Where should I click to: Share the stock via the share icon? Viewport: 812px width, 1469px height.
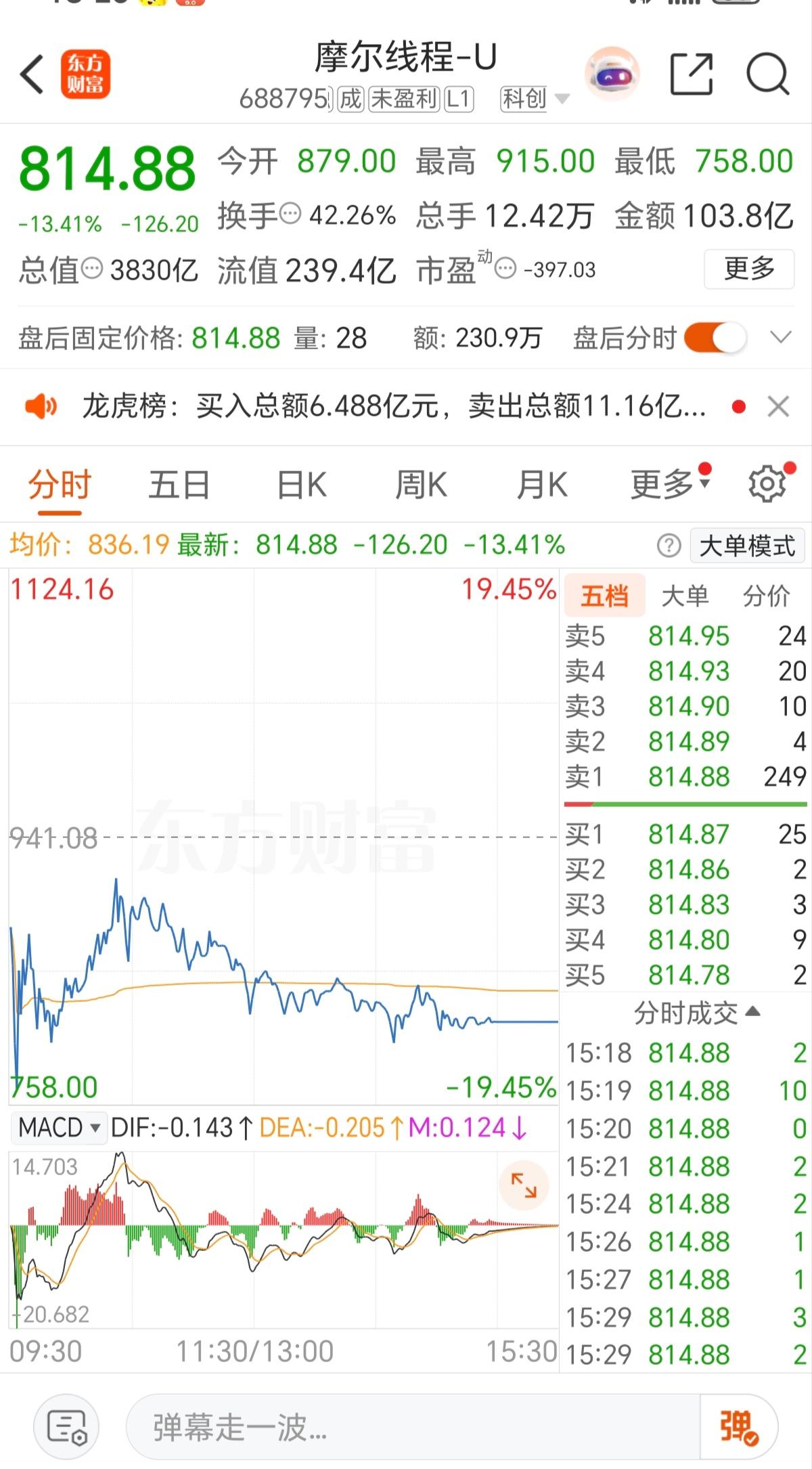(692, 72)
